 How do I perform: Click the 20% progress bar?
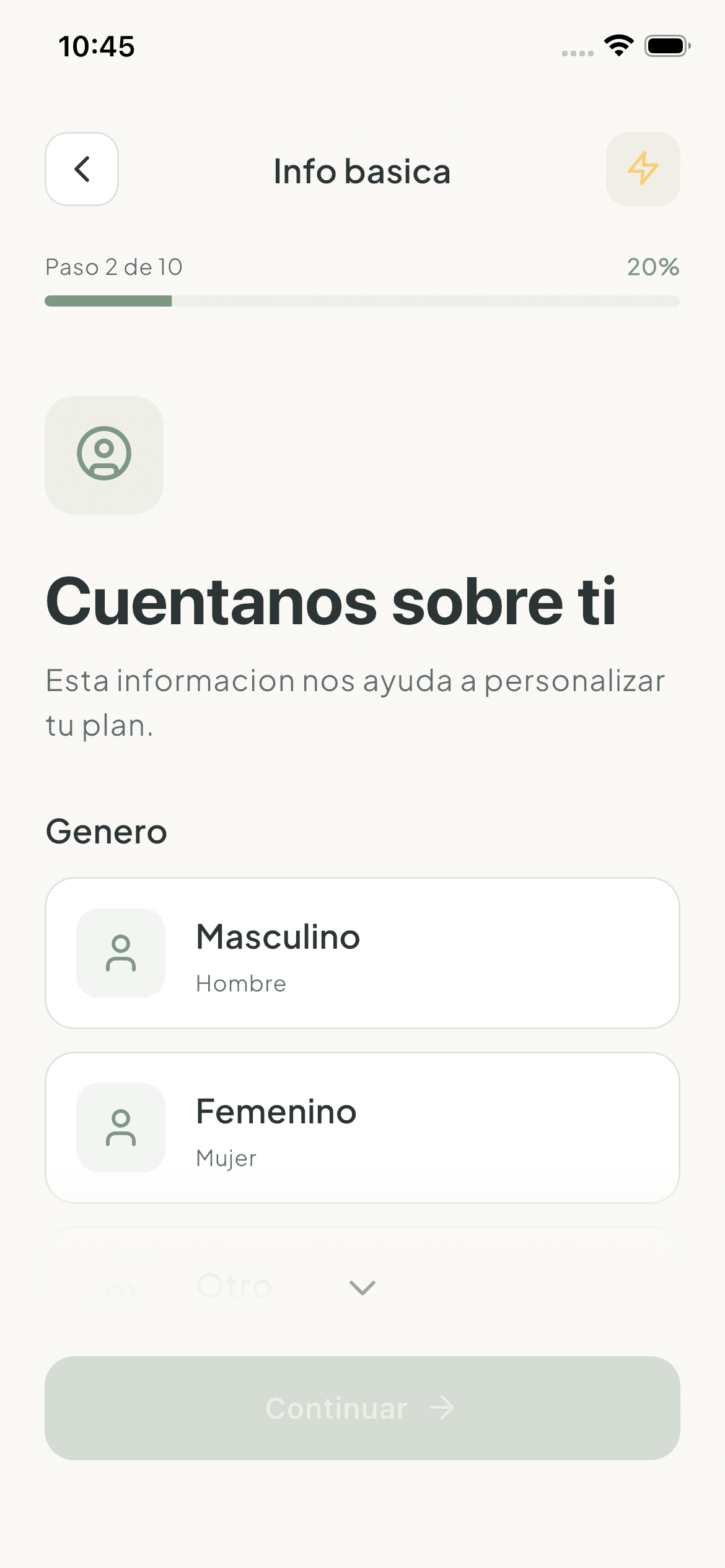click(x=362, y=300)
